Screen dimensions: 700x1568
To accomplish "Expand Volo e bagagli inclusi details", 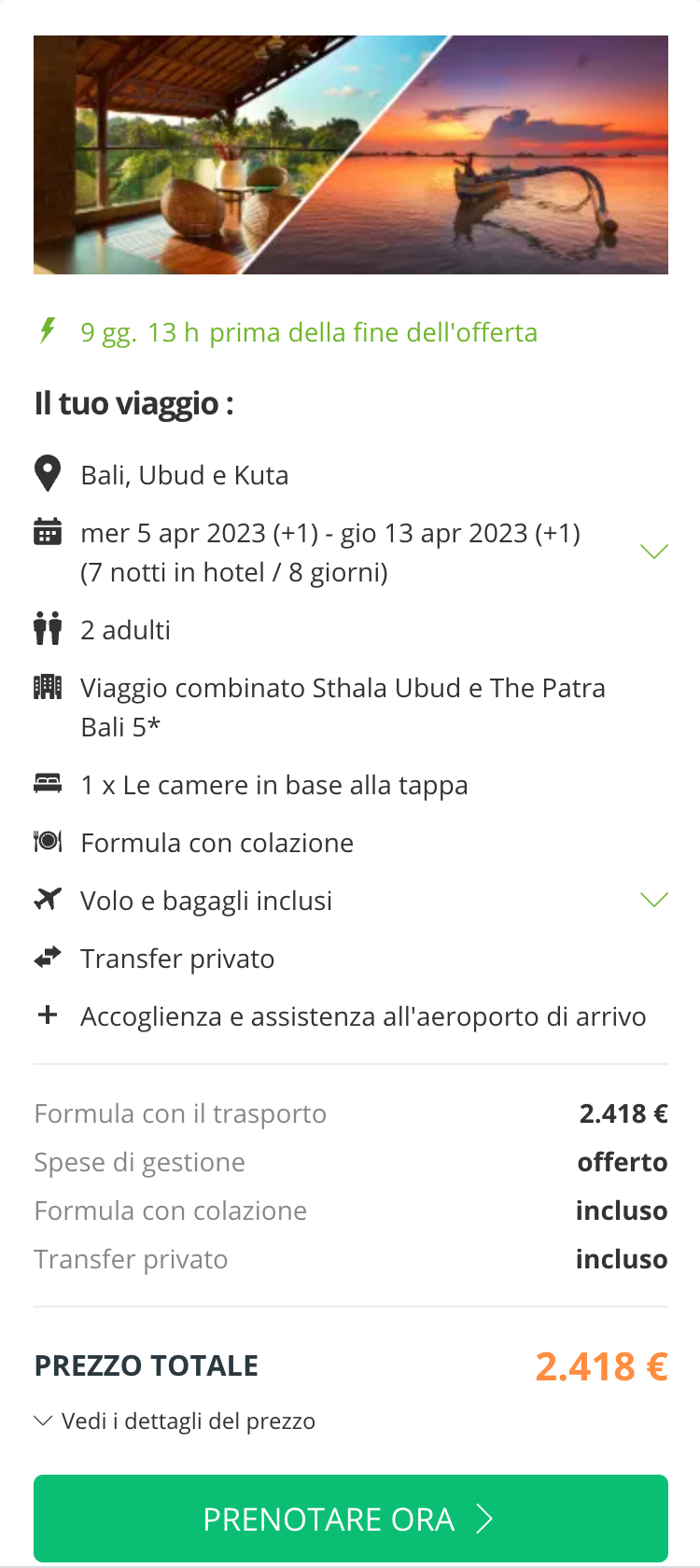I will pos(654,900).
